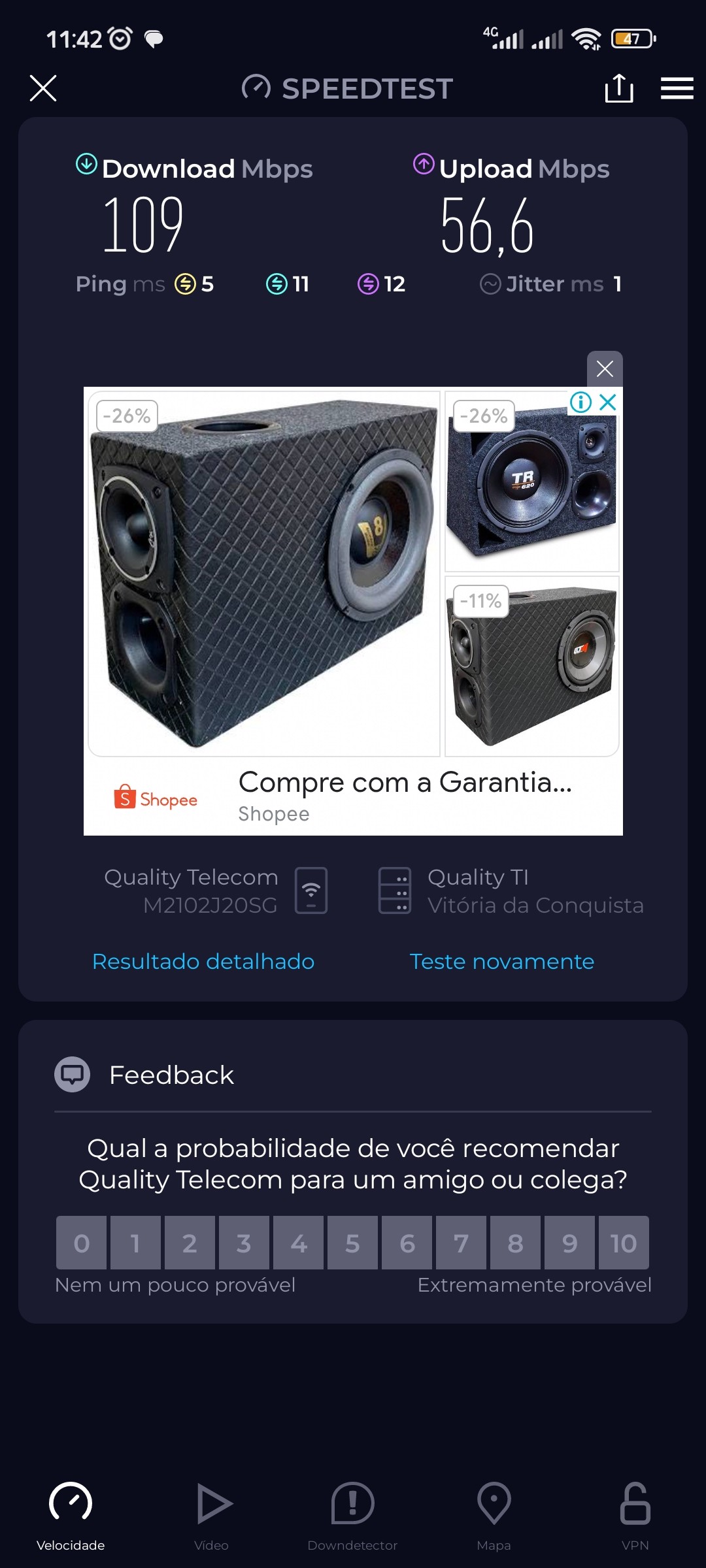Share the speed test result
The height and width of the screenshot is (1568, 706).
coord(618,88)
